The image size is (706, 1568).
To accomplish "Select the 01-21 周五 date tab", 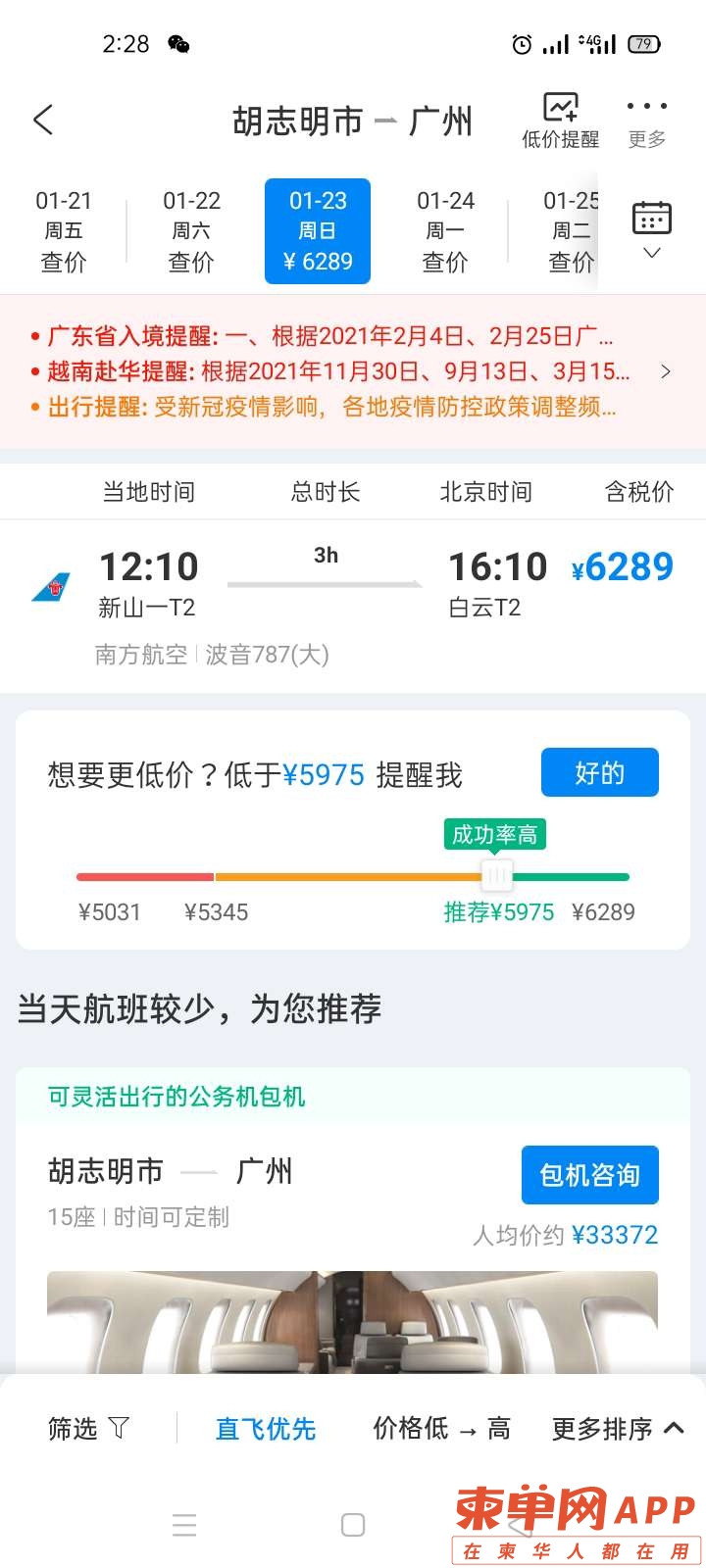I will click(64, 231).
